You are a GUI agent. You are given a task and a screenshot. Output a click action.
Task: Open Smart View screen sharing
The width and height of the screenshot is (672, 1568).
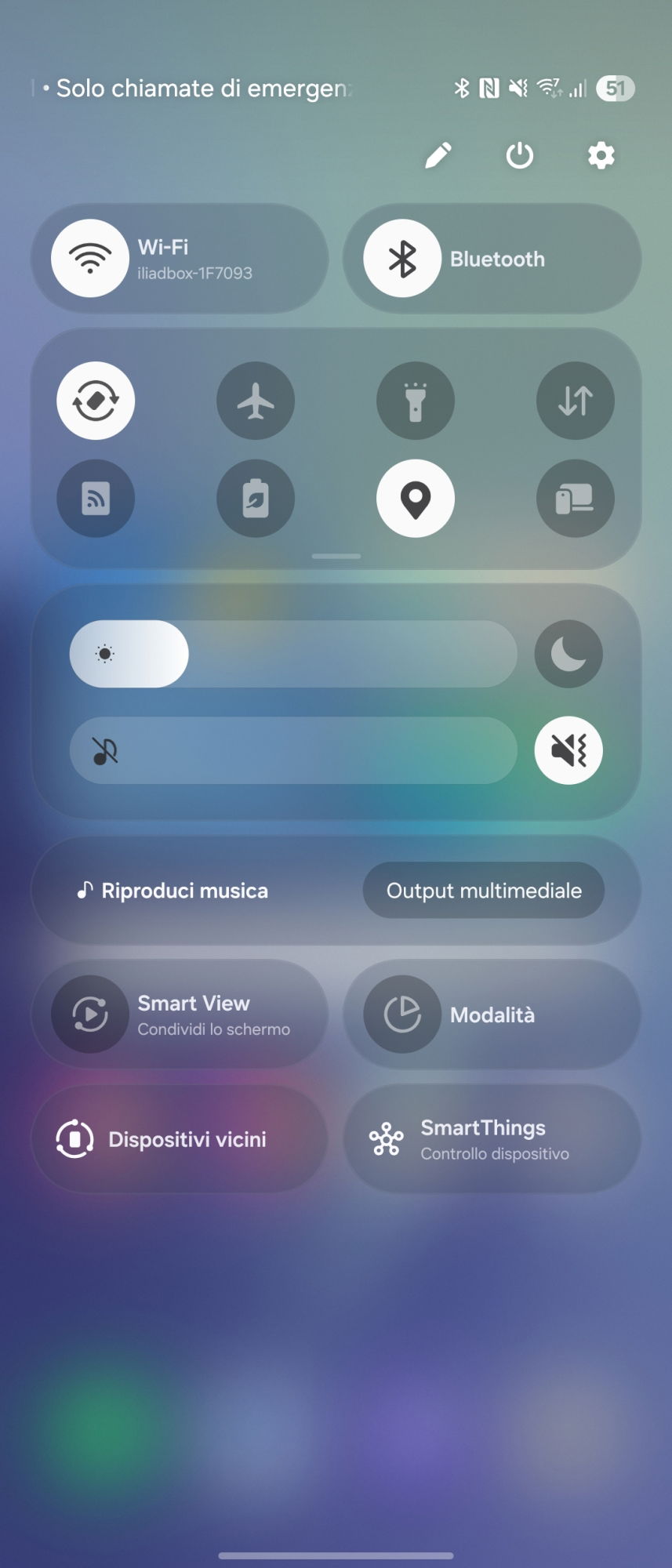179,1014
